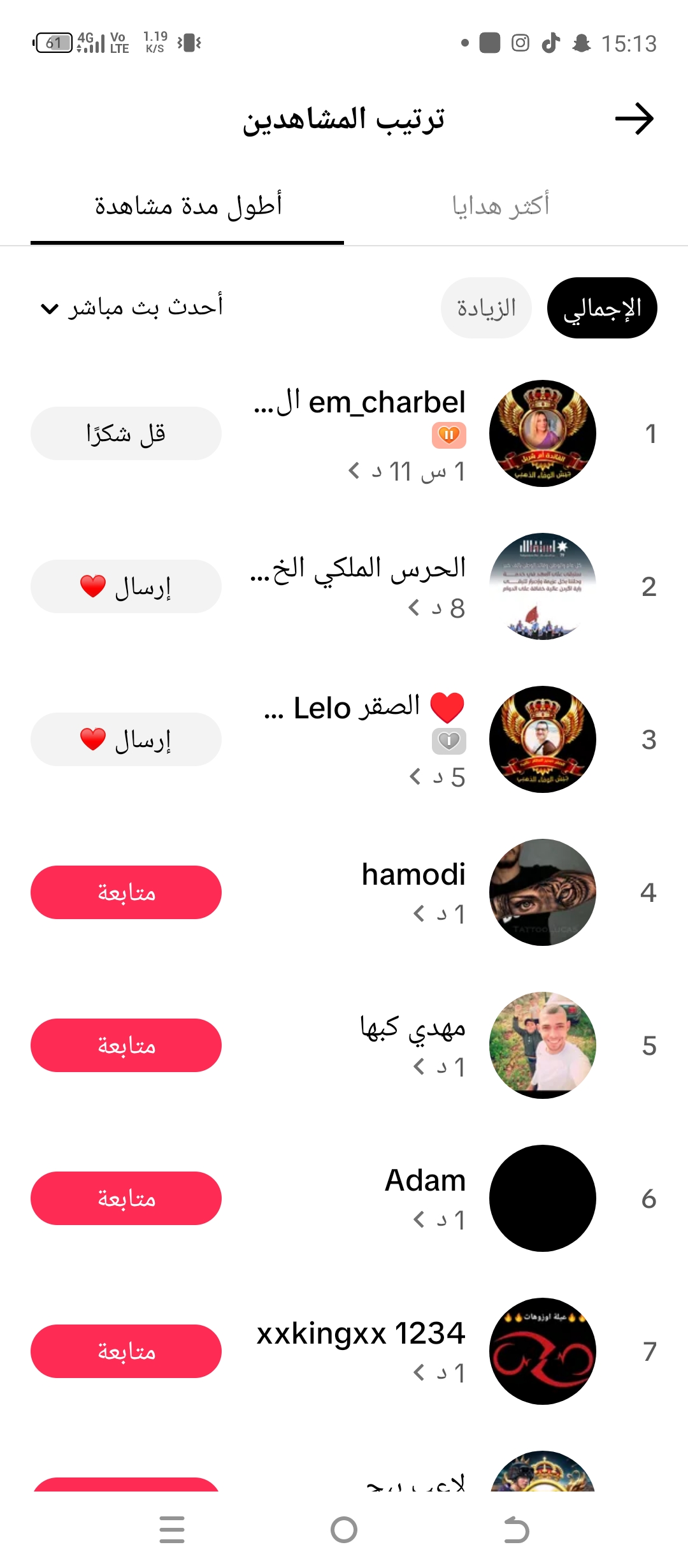Screen dimensions: 688x1568
Task: Go back using the top arrow
Action: 634,119
